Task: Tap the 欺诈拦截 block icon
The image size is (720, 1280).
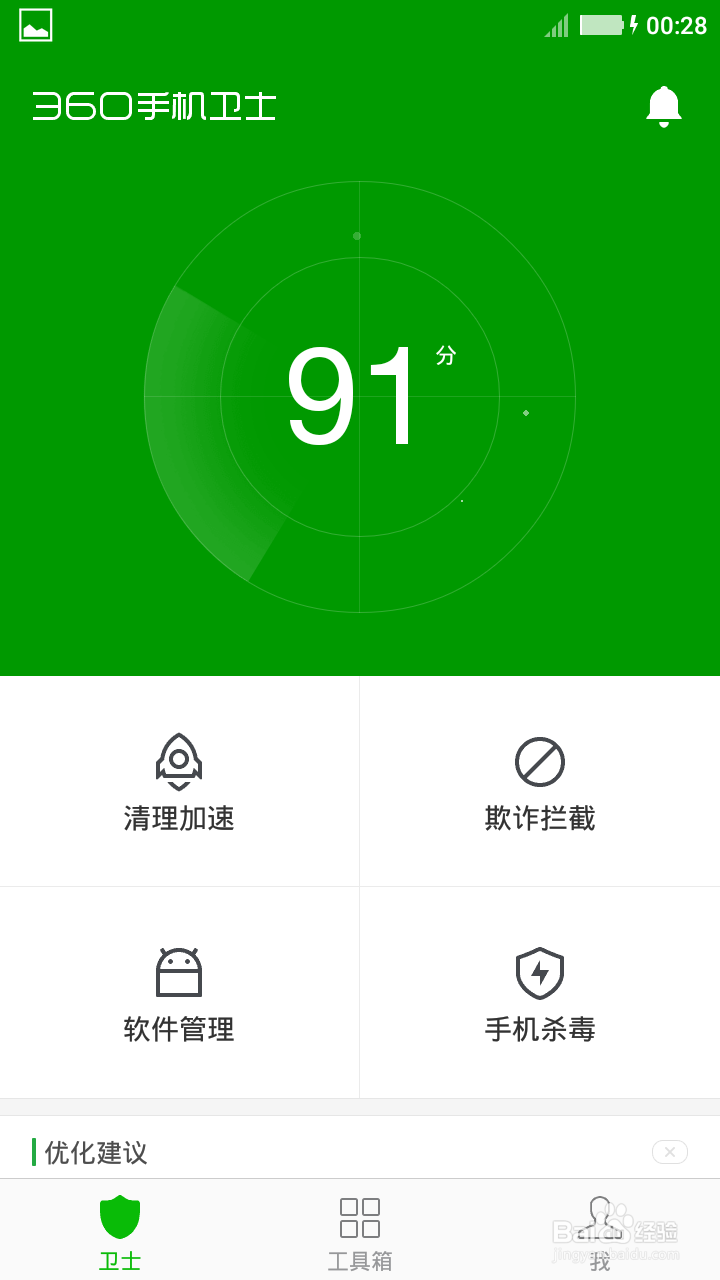Action: pos(539,762)
